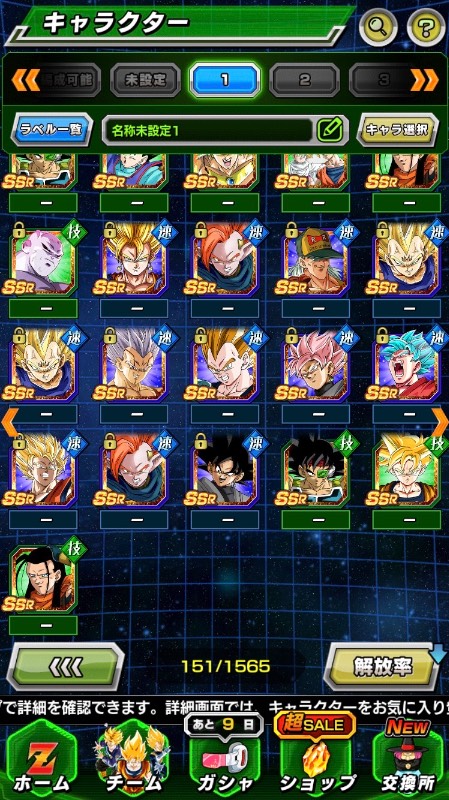The width and height of the screenshot is (449, 800).
Task: Tap the 解放率 sort button
Action: coord(383,666)
